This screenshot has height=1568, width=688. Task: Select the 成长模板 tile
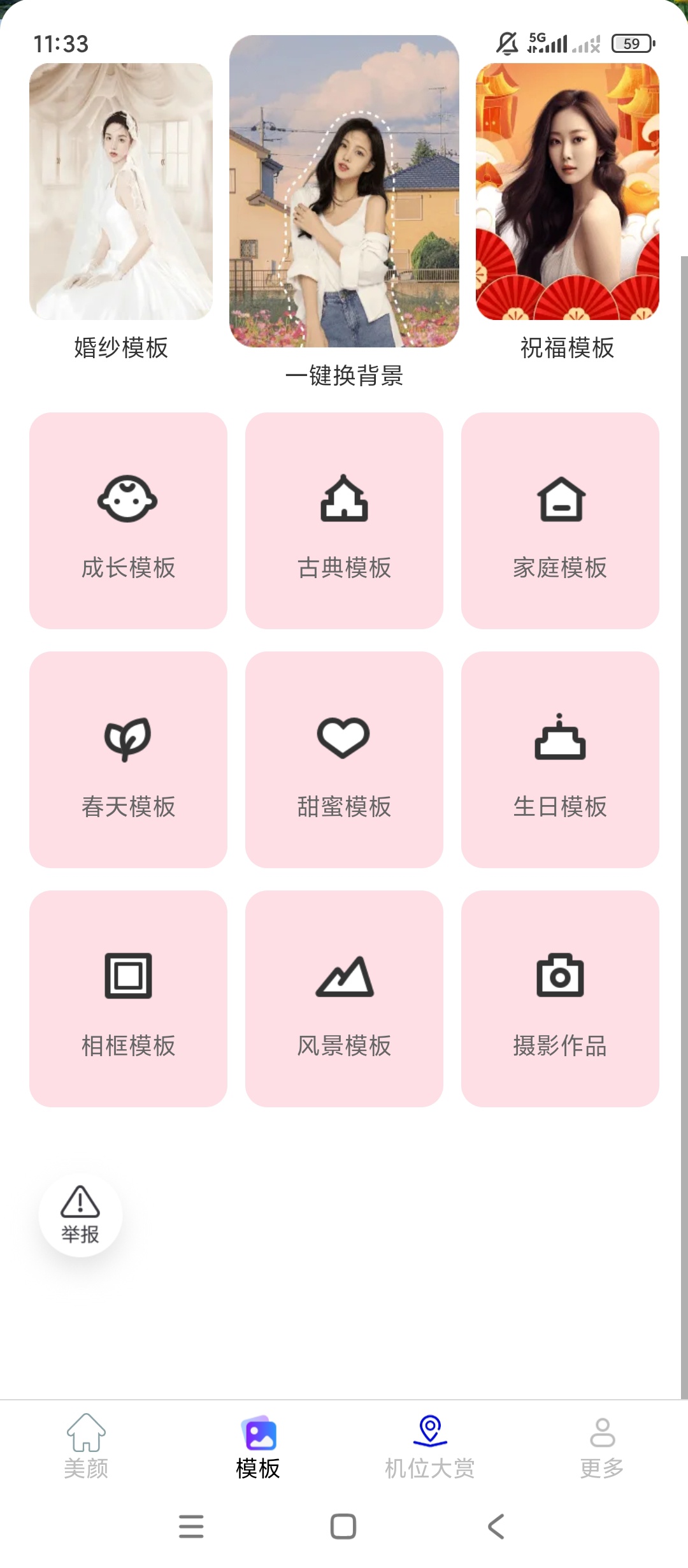click(x=128, y=521)
